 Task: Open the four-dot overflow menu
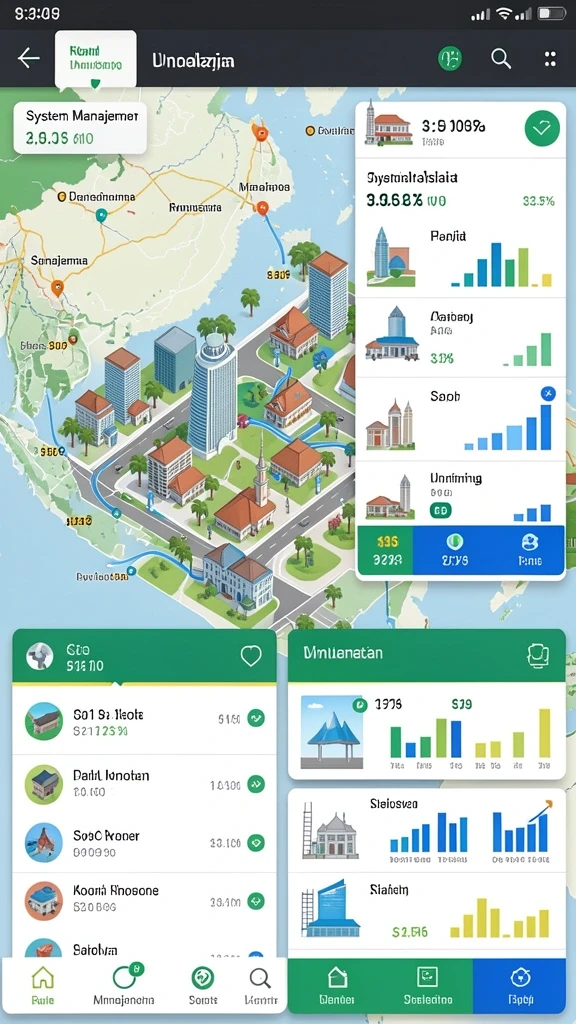click(x=551, y=59)
